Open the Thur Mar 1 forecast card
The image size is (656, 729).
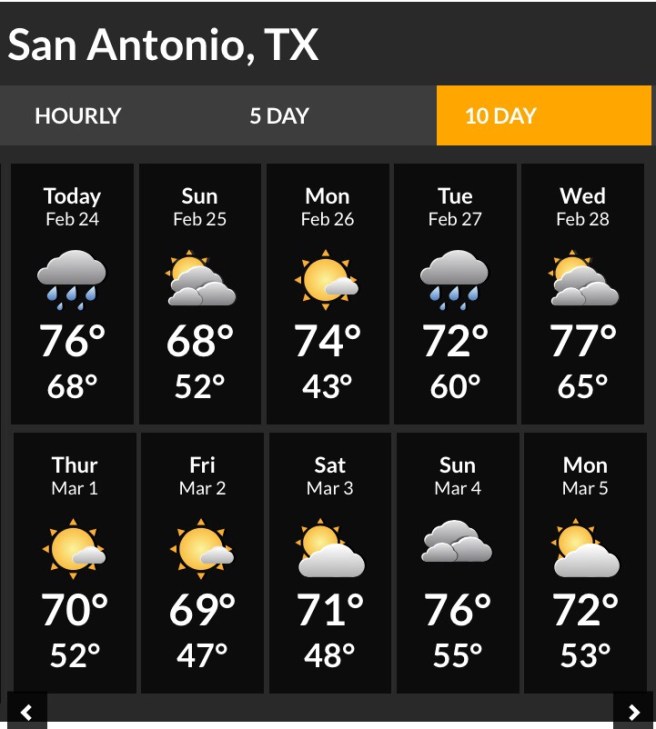pos(74,562)
